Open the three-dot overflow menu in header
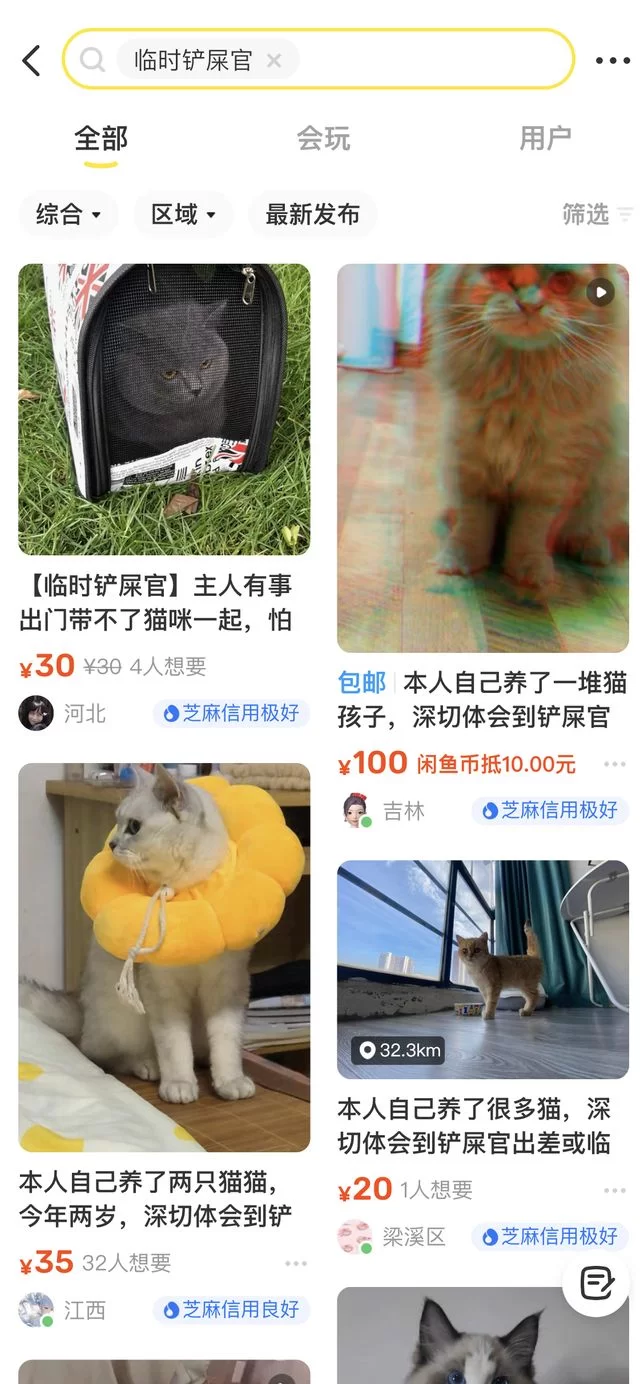Screen dimensions: 640x1384 tap(612, 61)
